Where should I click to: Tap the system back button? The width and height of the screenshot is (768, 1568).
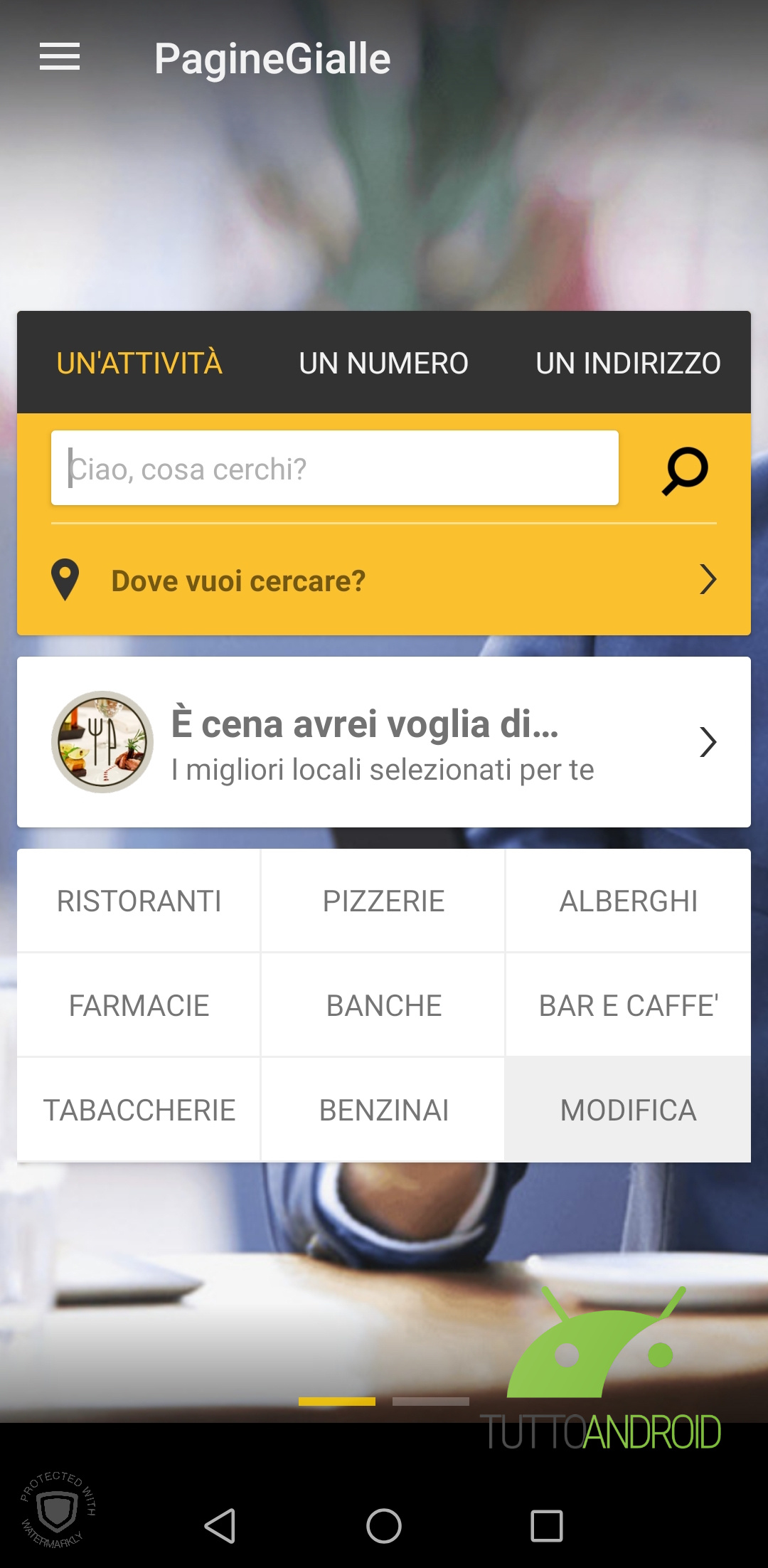pyautogui.click(x=220, y=1526)
